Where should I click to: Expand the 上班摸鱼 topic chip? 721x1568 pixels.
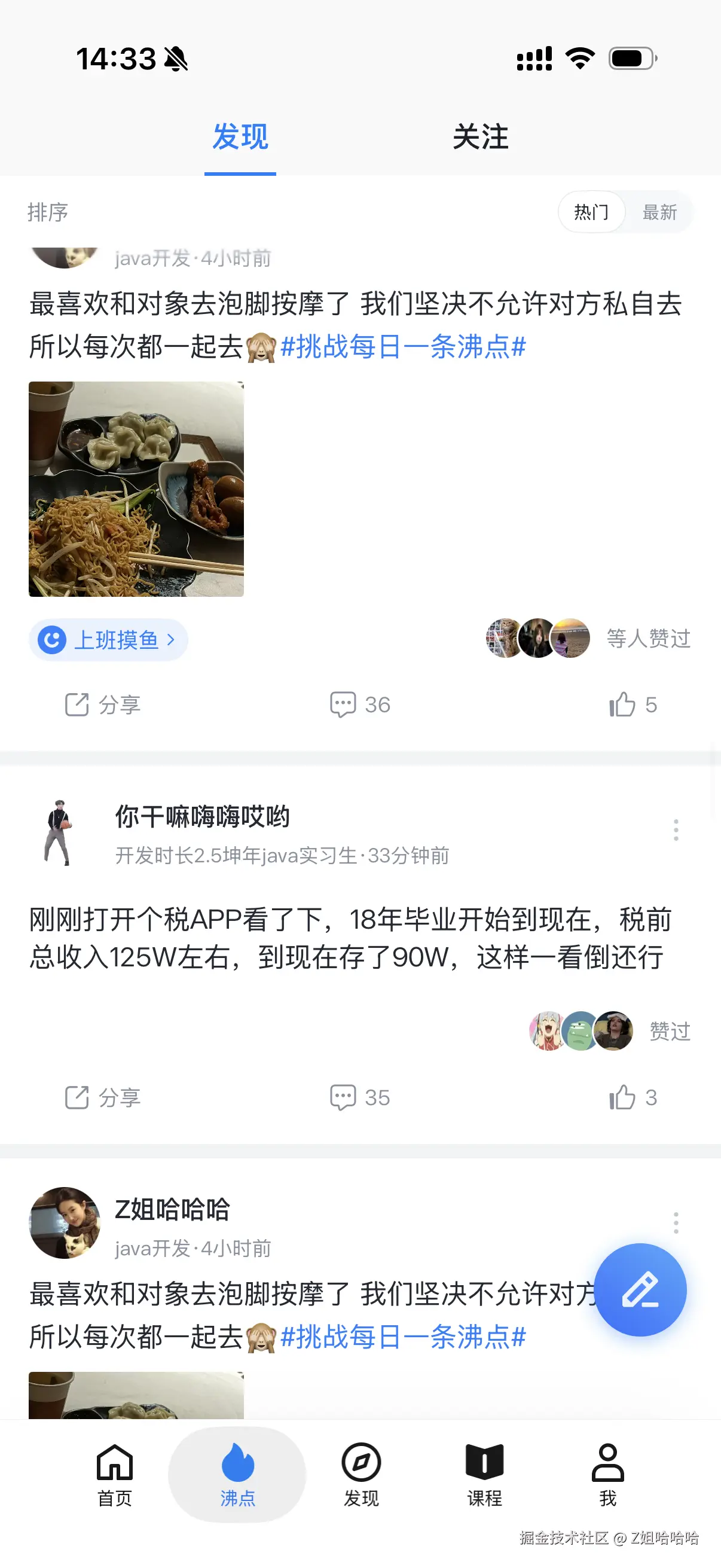[108, 639]
